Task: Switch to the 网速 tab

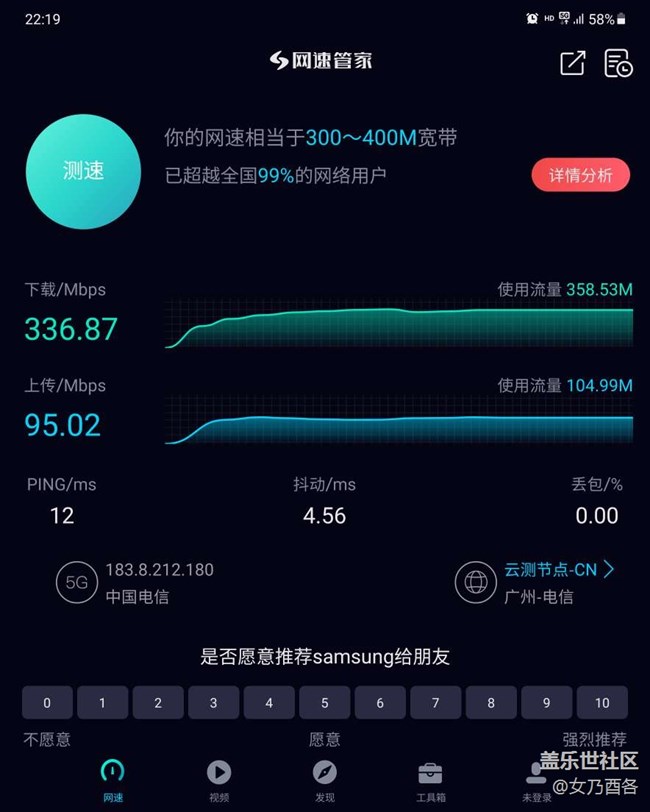Action: [x=113, y=780]
